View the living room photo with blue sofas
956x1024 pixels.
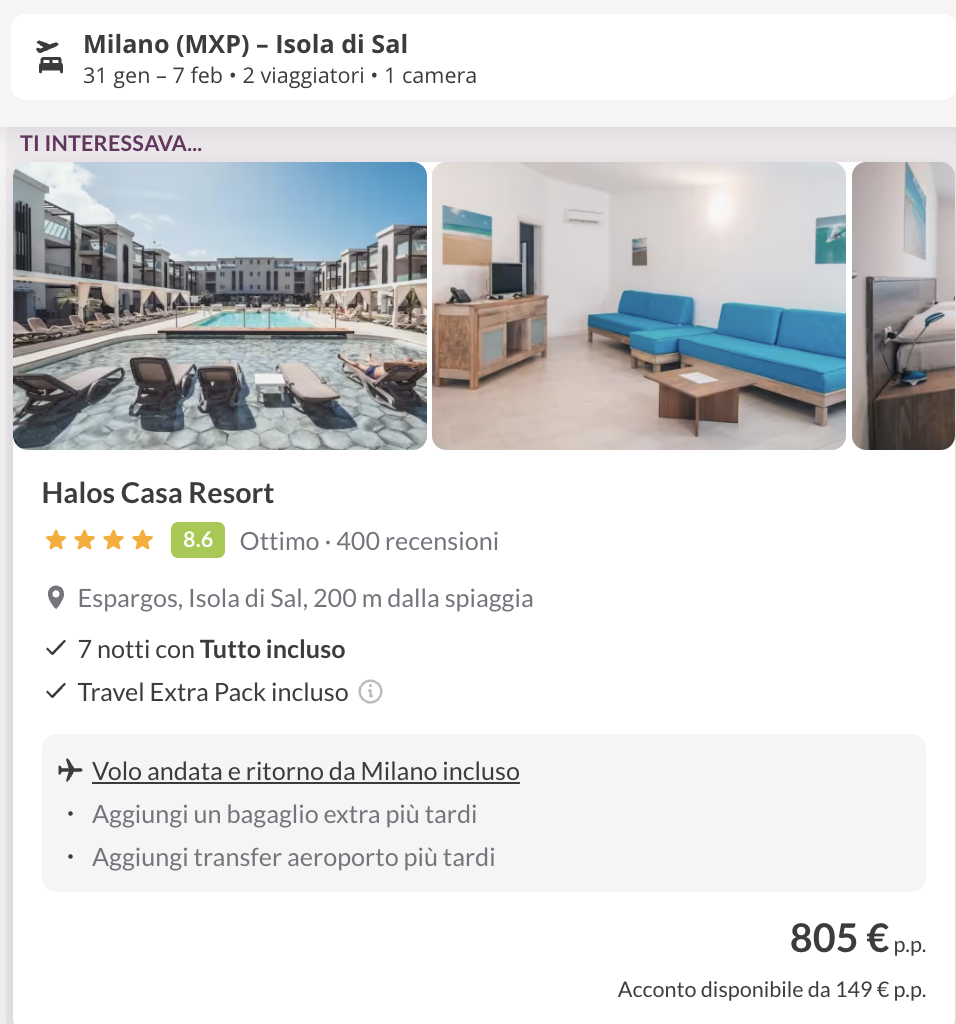pos(639,306)
